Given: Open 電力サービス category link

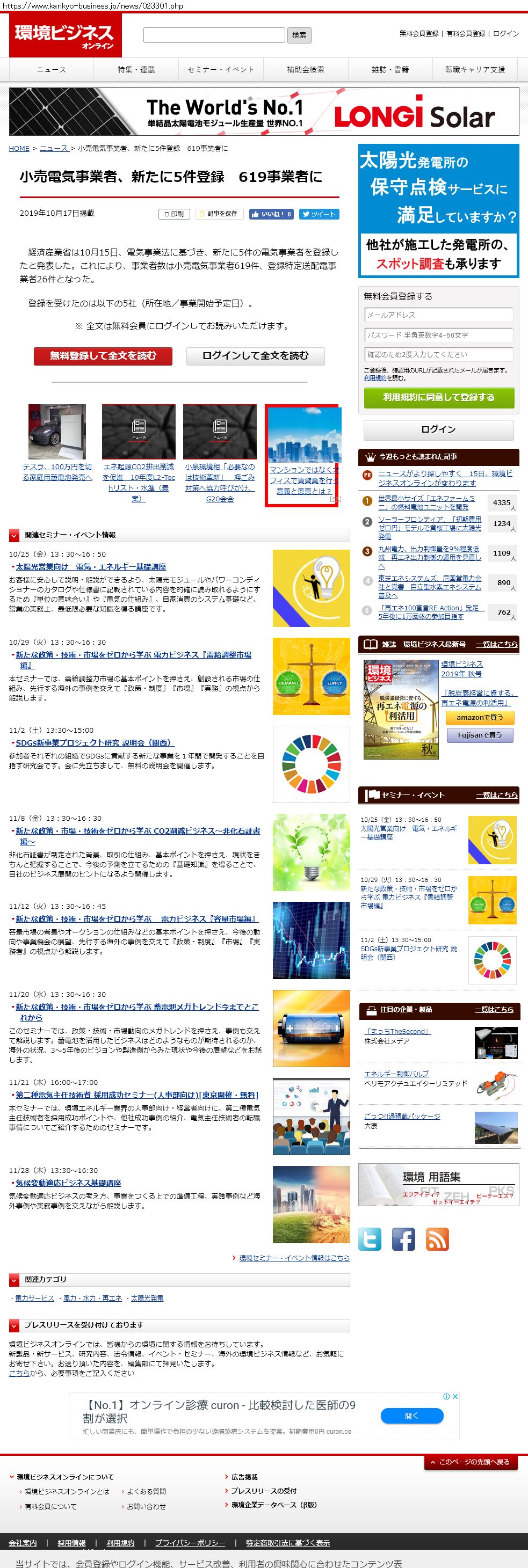Looking at the screenshot, I should [34, 1299].
